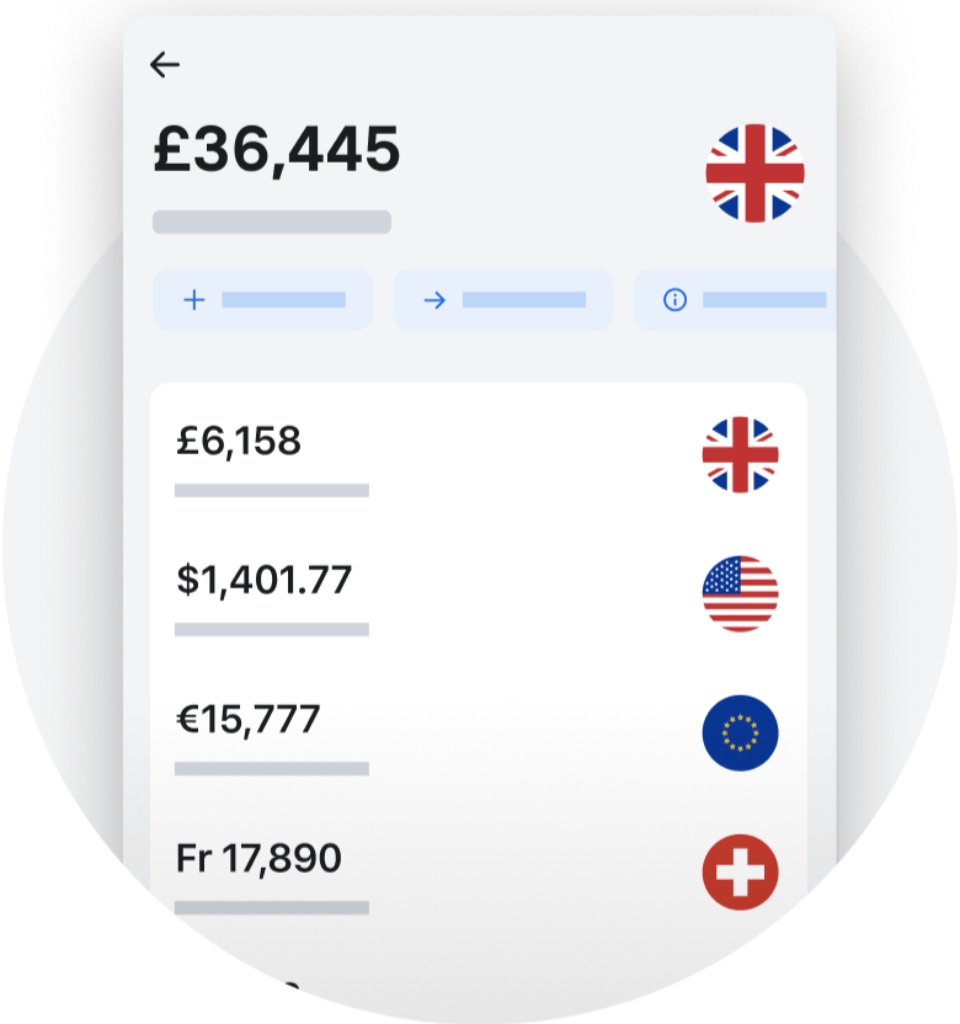This screenshot has width=960, height=1024.
Task: Click the progress bar under £36,445
Action: [x=272, y=222]
